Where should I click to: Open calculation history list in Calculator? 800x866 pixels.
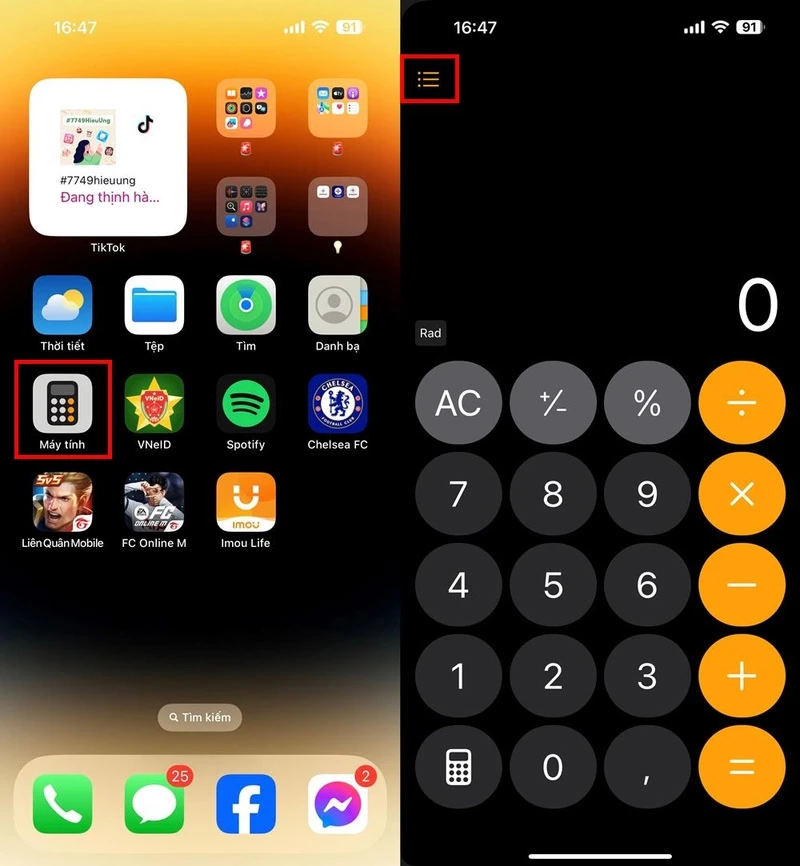(x=429, y=80)
